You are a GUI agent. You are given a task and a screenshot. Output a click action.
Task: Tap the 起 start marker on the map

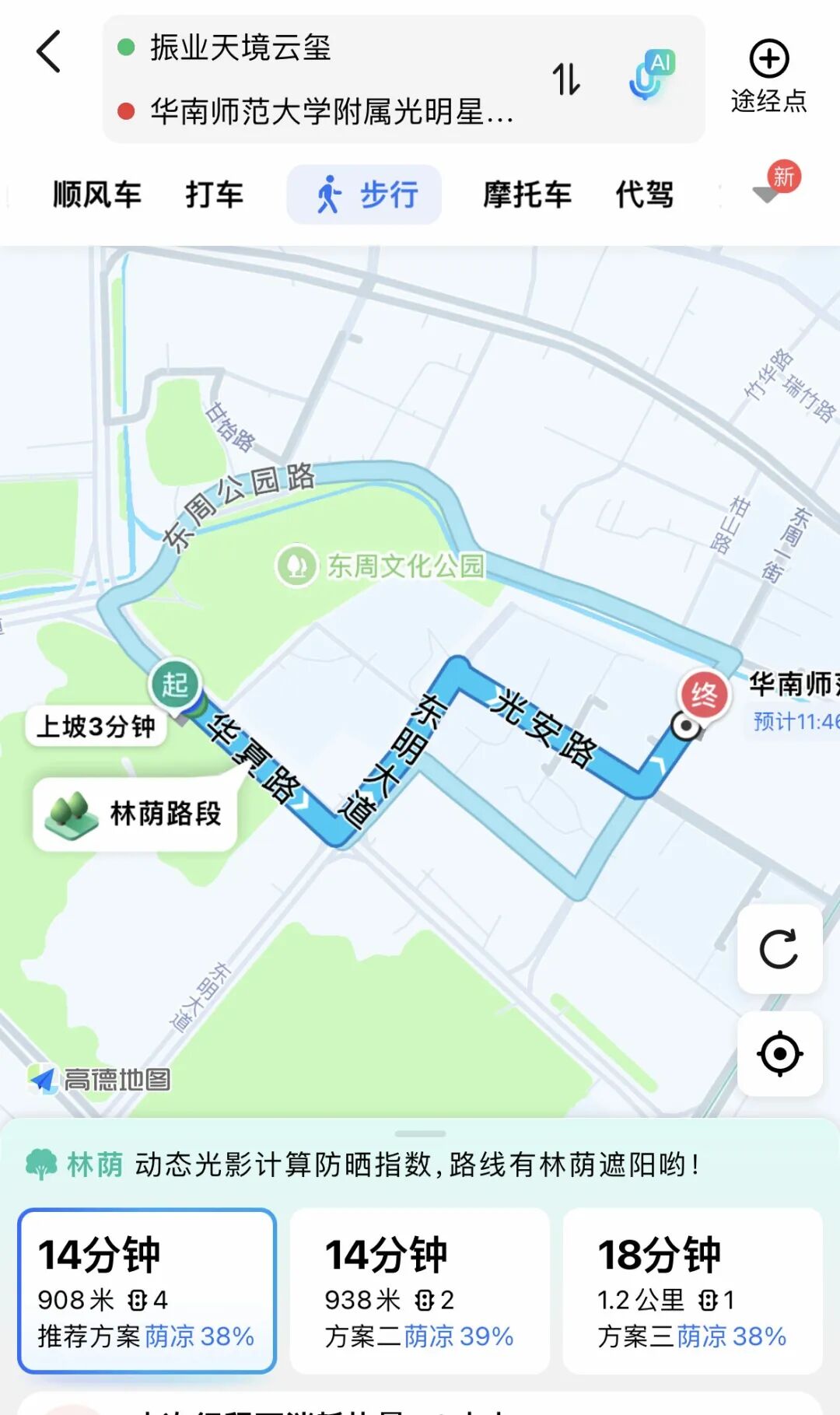174,685
